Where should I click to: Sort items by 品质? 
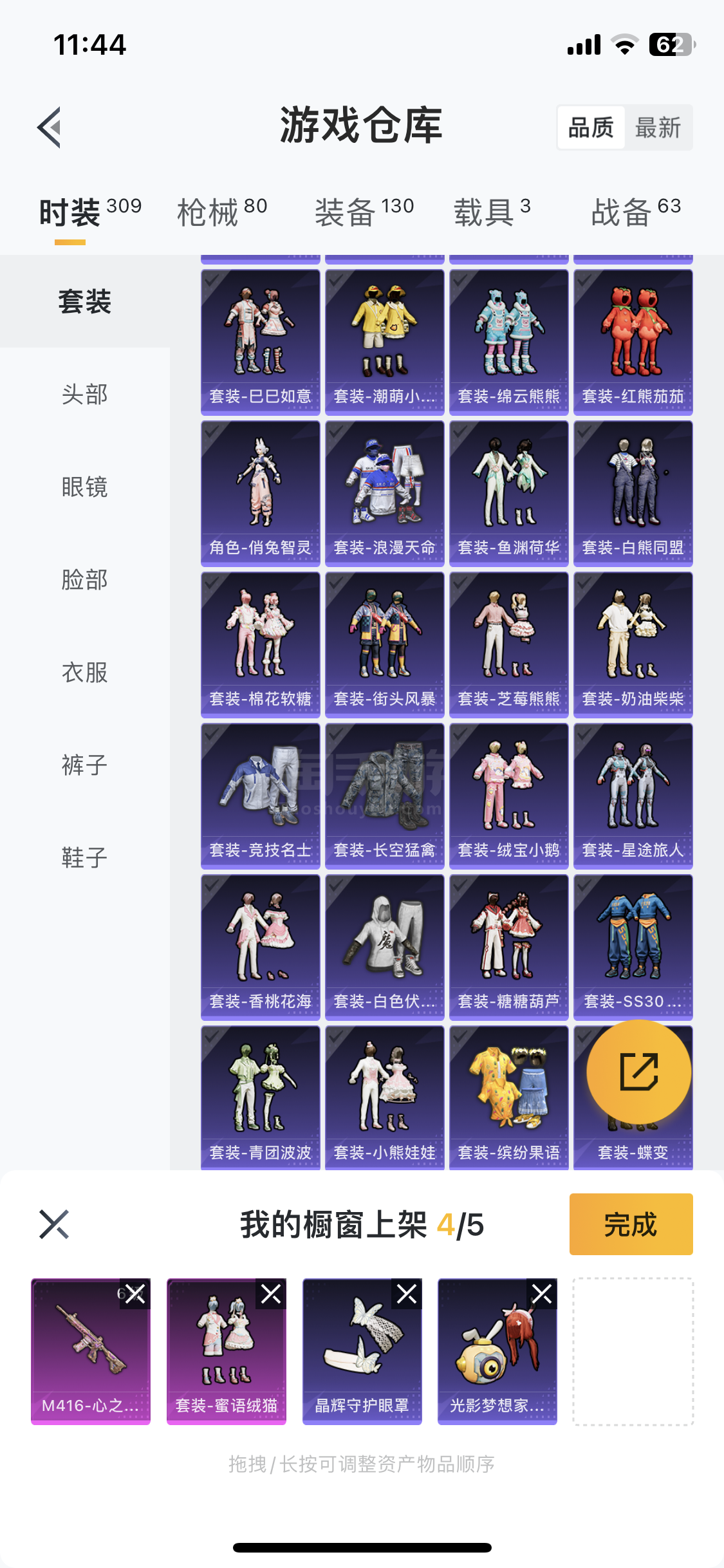591,127
